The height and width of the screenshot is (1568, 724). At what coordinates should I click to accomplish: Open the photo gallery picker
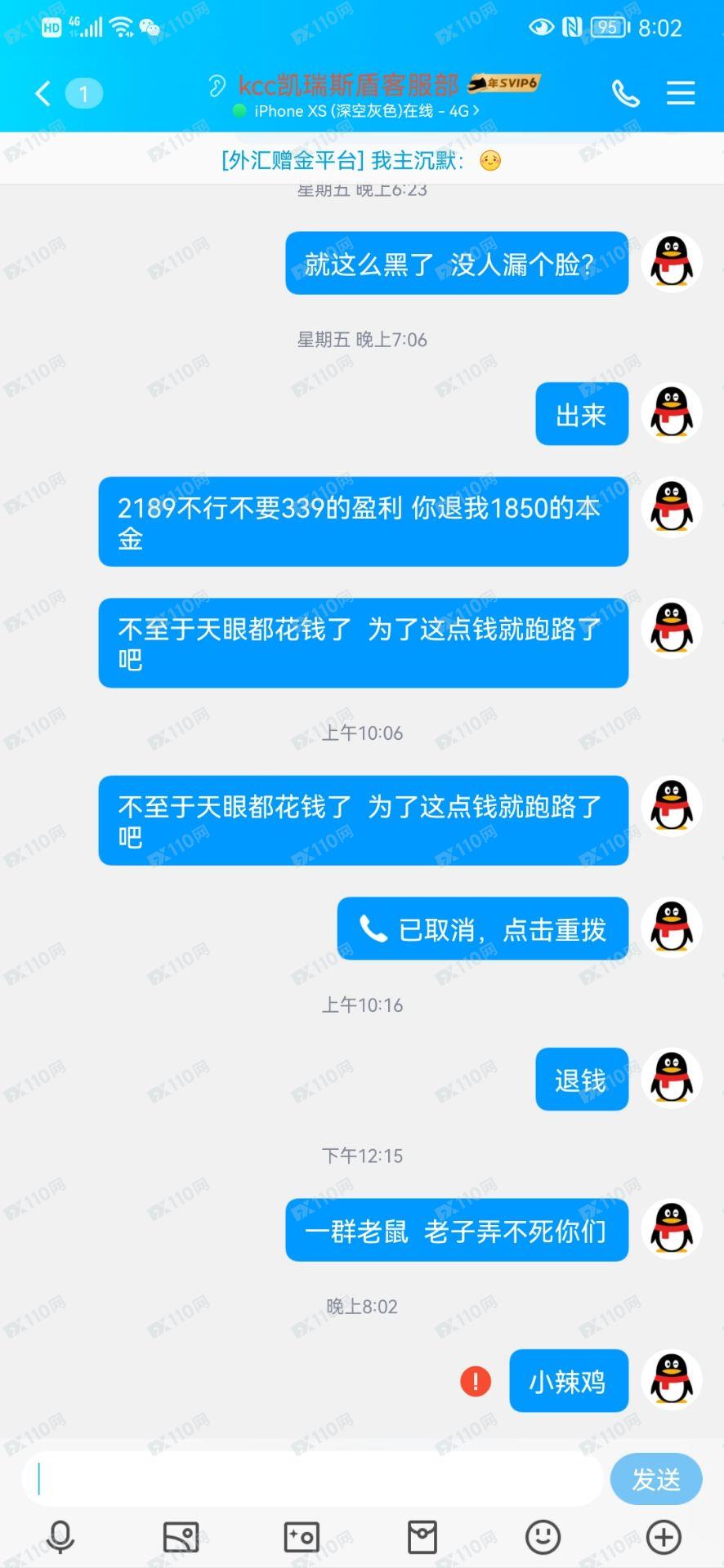point(181,1538)
